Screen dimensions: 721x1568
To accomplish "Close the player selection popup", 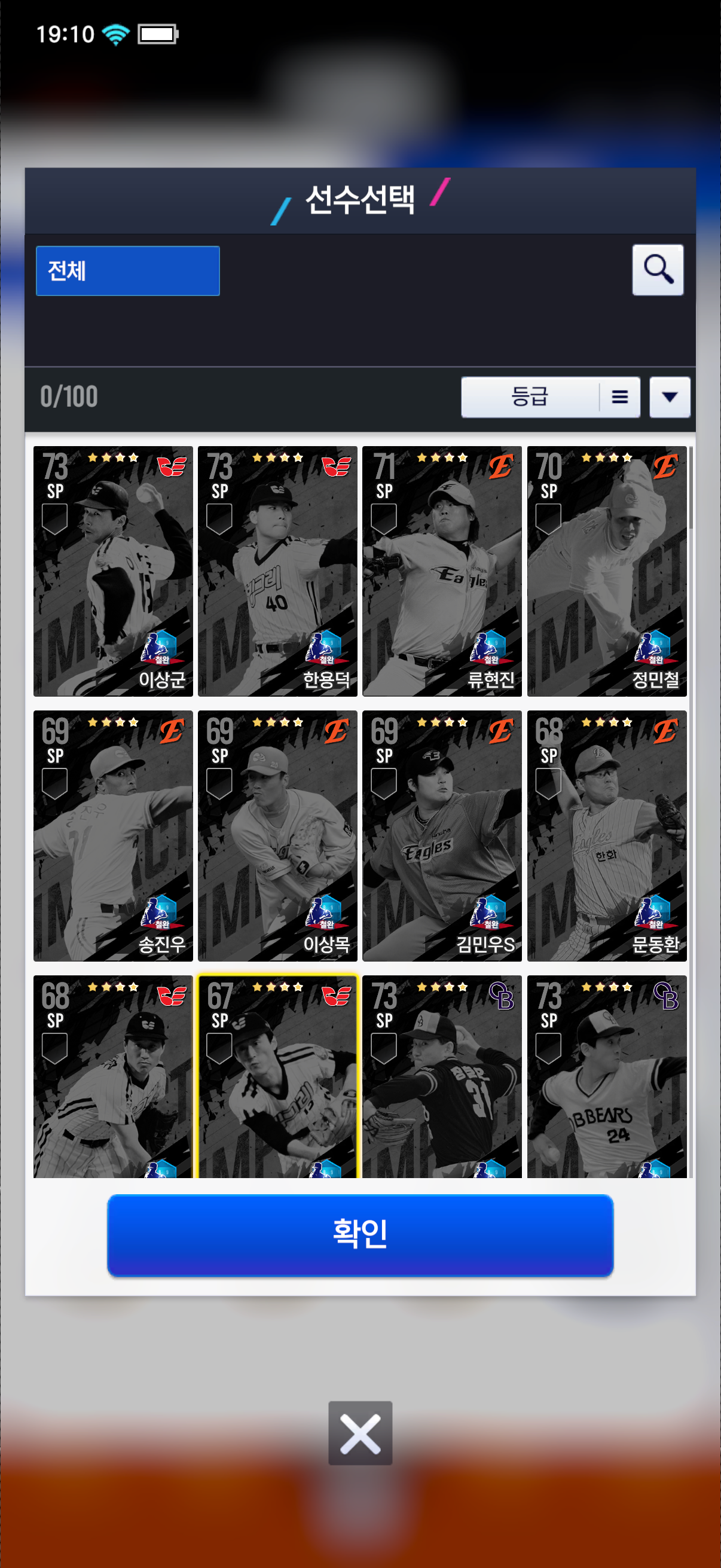I will pos(360,1432).
